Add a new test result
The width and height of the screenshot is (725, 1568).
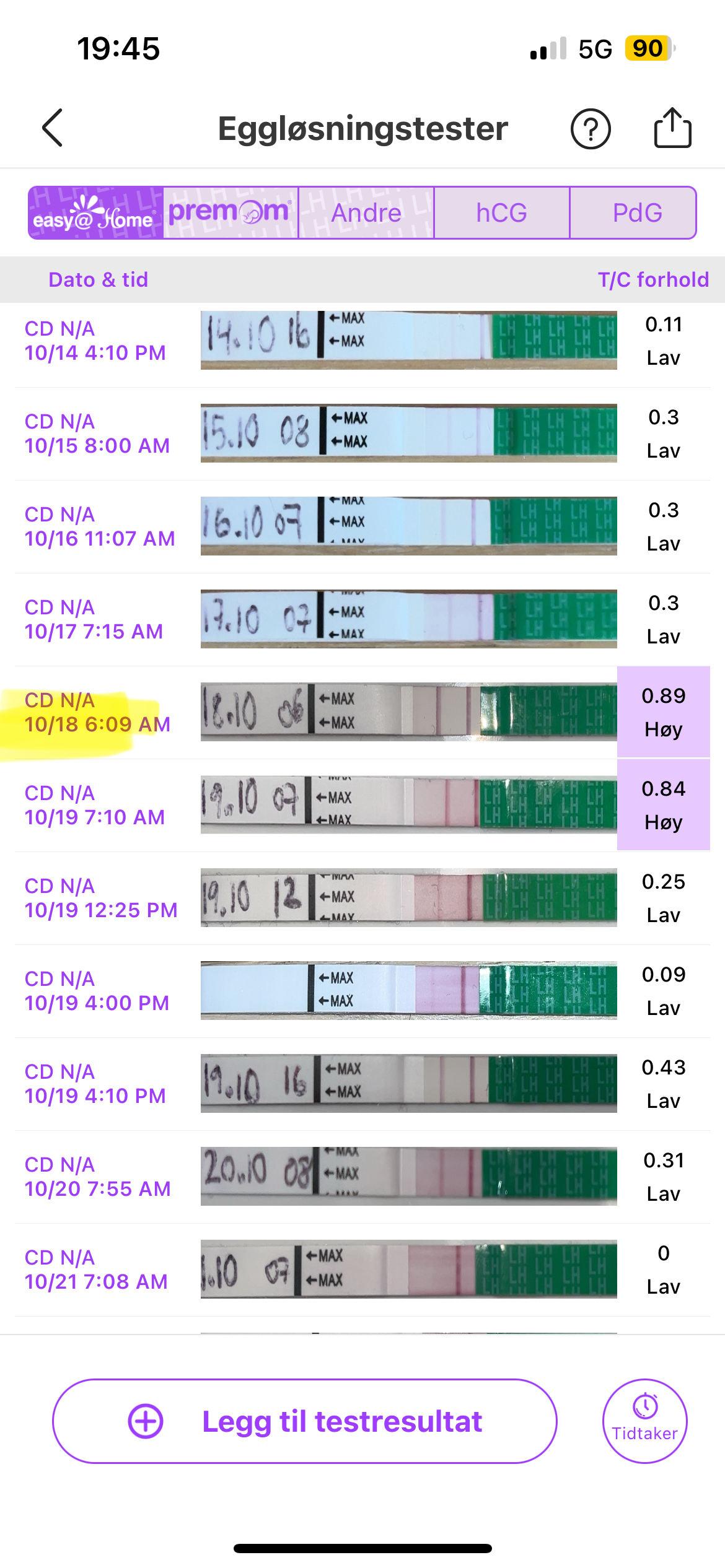click(x=304, y=1421)
